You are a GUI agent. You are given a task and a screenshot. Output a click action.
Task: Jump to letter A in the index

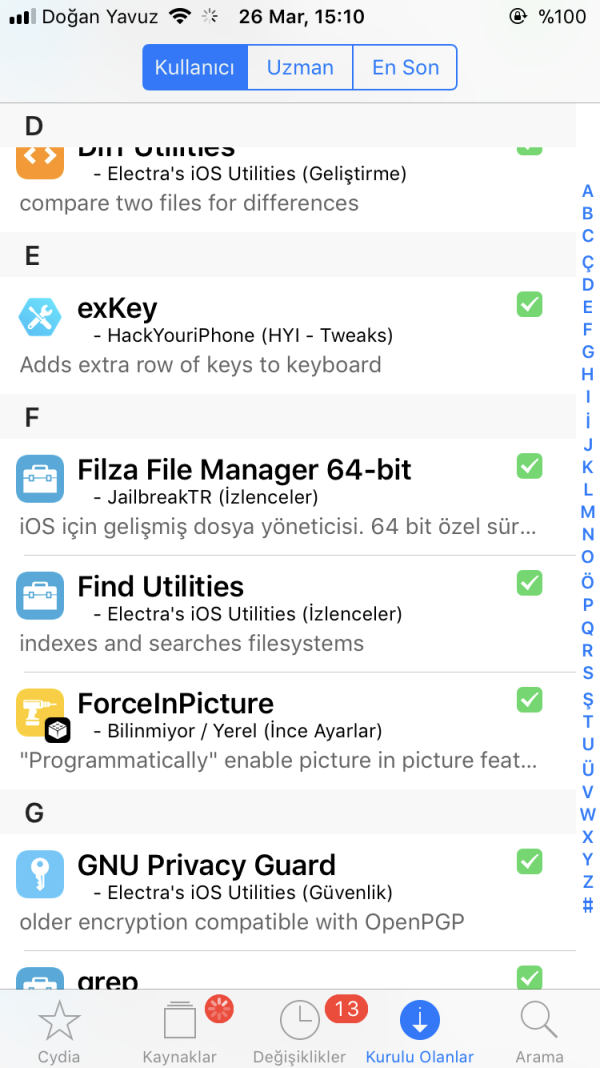pos(588,191)
